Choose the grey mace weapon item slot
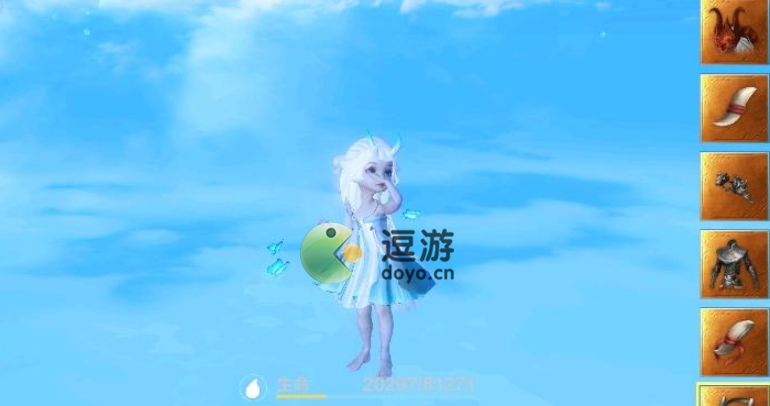This screenshot has height=406, width=770. [x=734, y=186]
